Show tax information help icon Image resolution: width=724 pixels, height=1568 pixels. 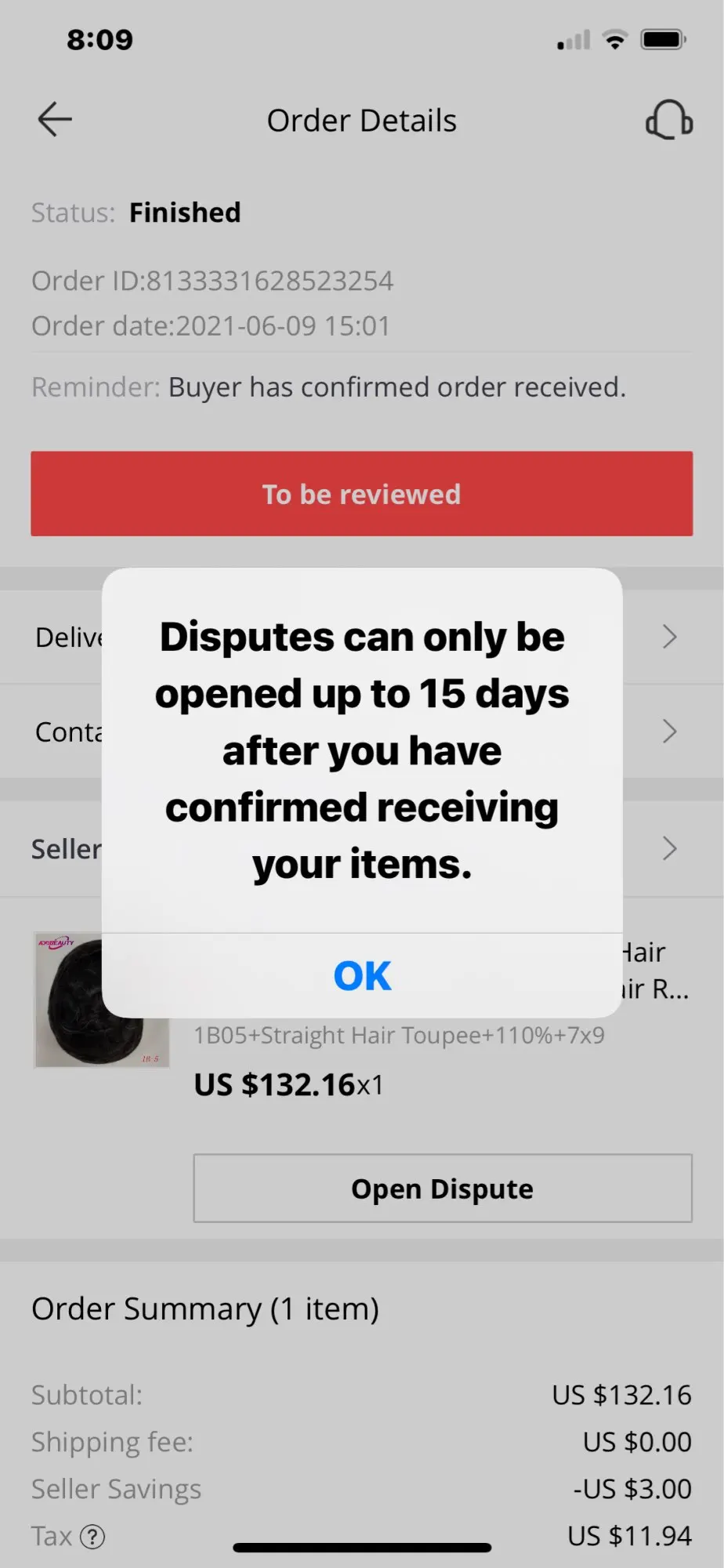pos(92,1537)
